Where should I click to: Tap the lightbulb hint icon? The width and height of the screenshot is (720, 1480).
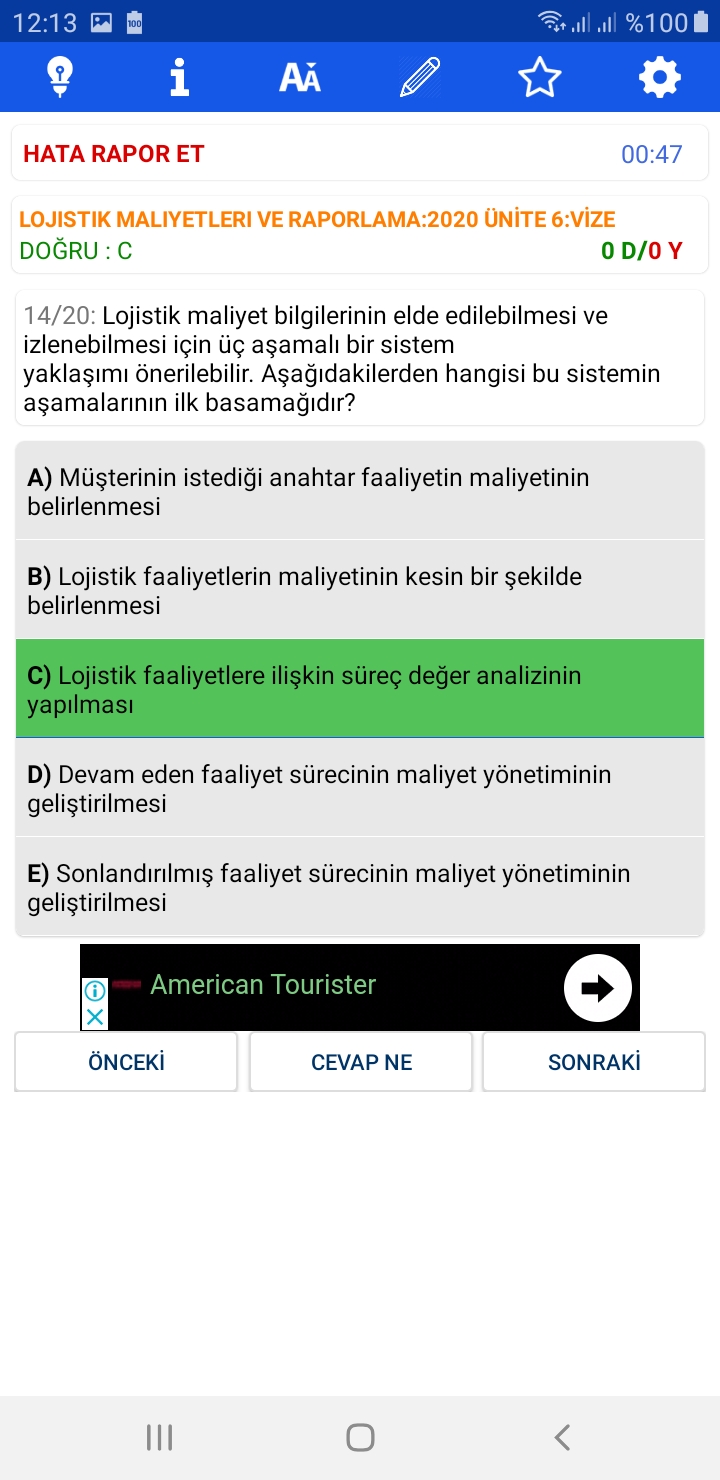click(60, 77)
